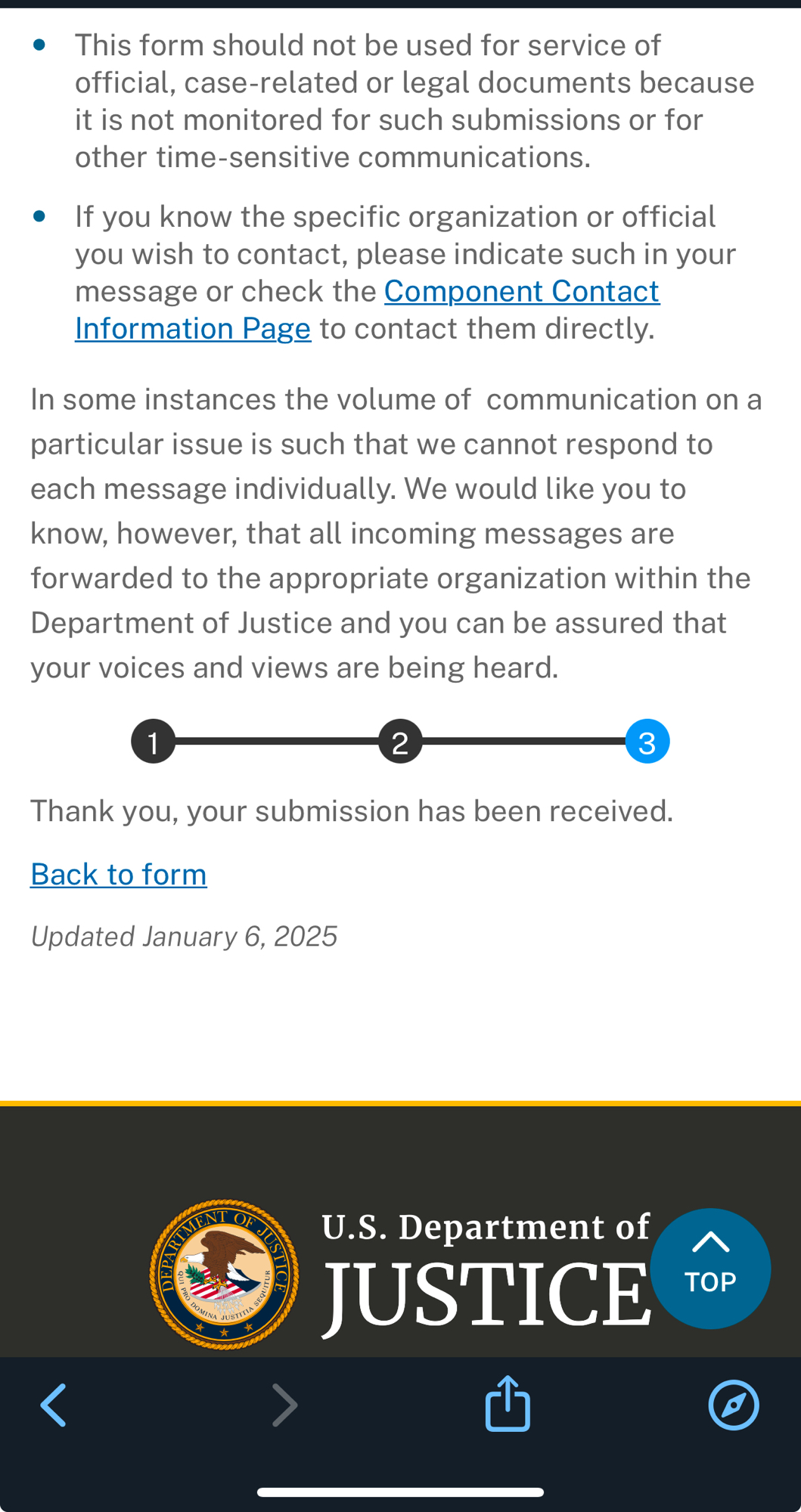This screenshot has height=1512, width=801.
Task: Share this page via share icon
Action: [x=508, y=1404]
